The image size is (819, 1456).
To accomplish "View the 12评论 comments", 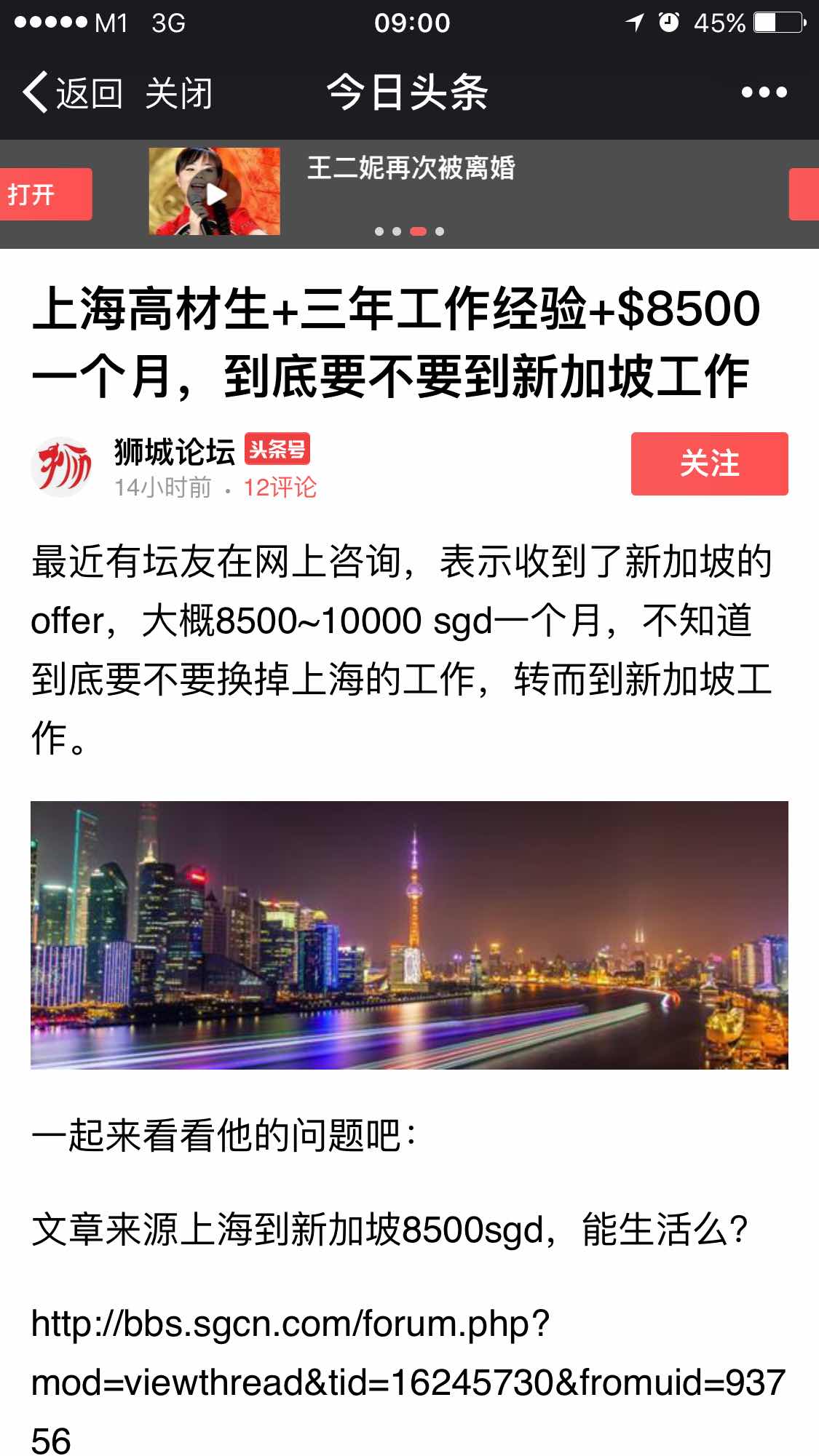I will pos(280,488).
